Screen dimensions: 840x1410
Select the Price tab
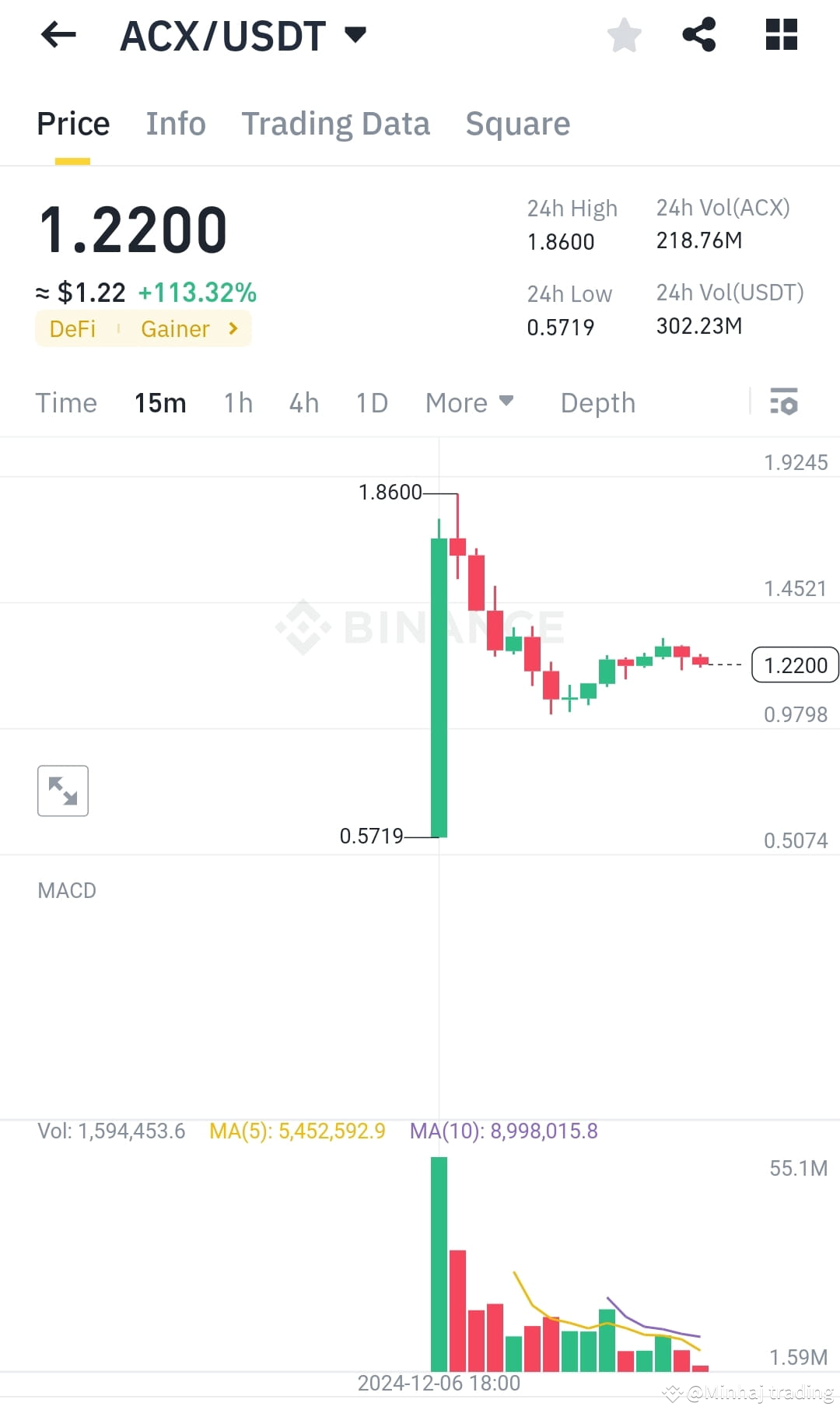72,123
